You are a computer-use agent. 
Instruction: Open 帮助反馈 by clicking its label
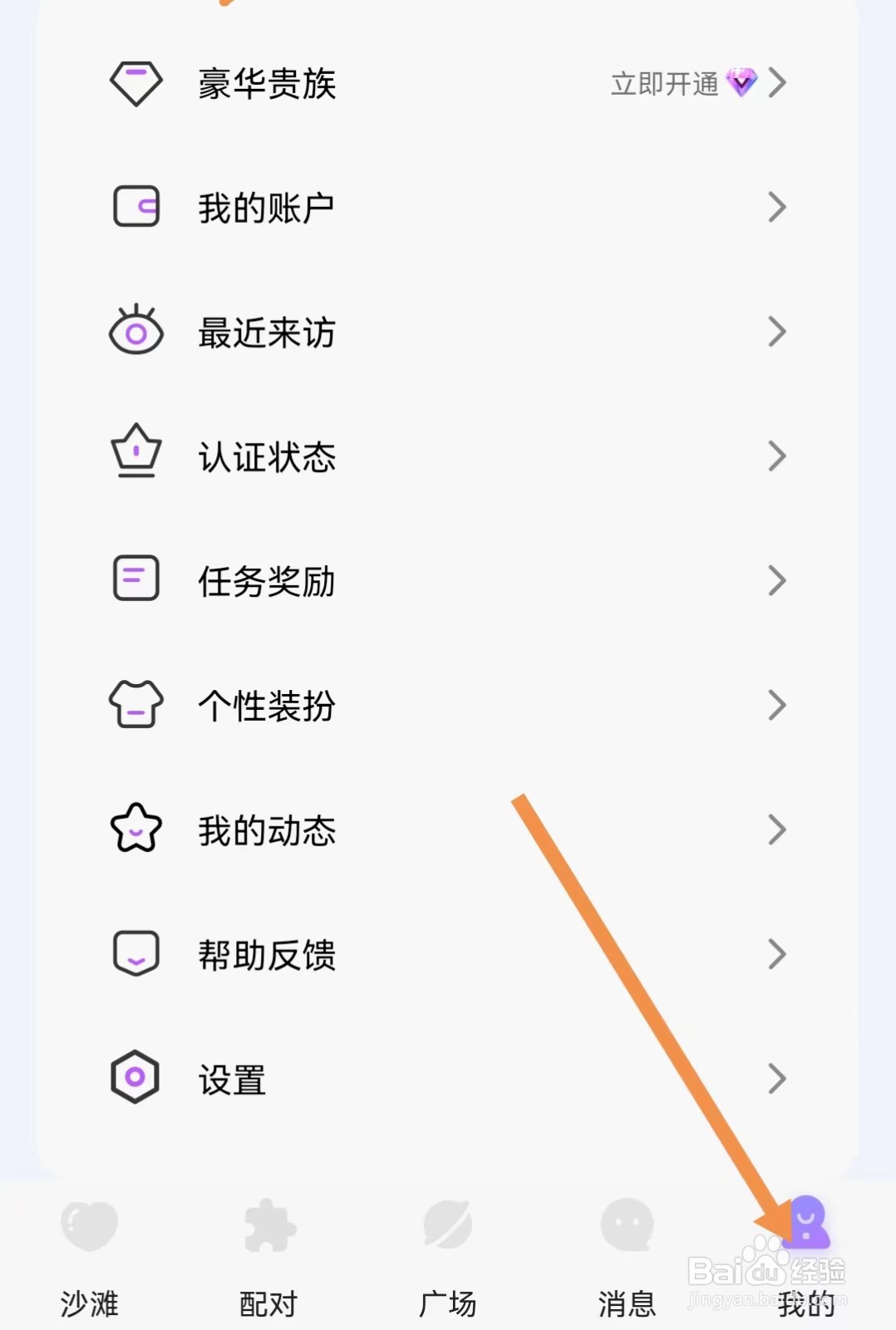pos(268,954)
